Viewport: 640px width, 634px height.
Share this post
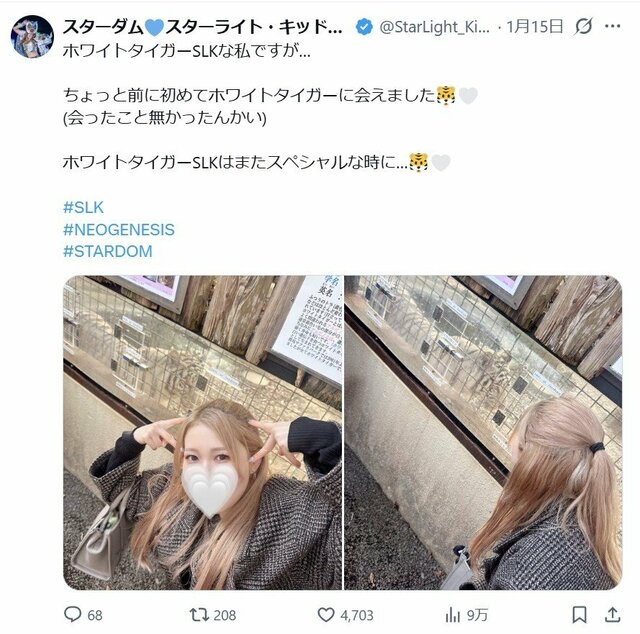click(614, 614)
